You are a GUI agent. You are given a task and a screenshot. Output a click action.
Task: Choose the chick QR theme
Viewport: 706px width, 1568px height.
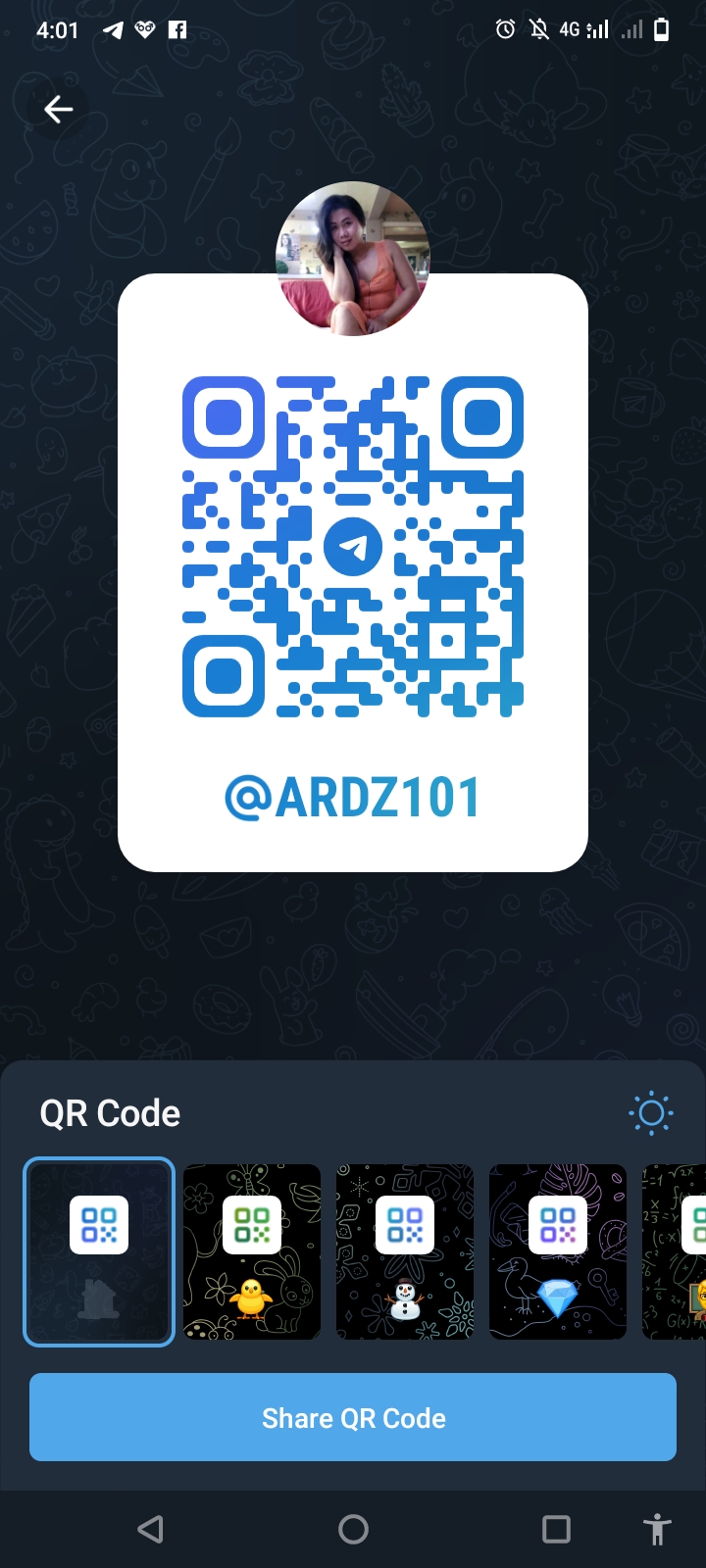click(x=252, y=1251)
